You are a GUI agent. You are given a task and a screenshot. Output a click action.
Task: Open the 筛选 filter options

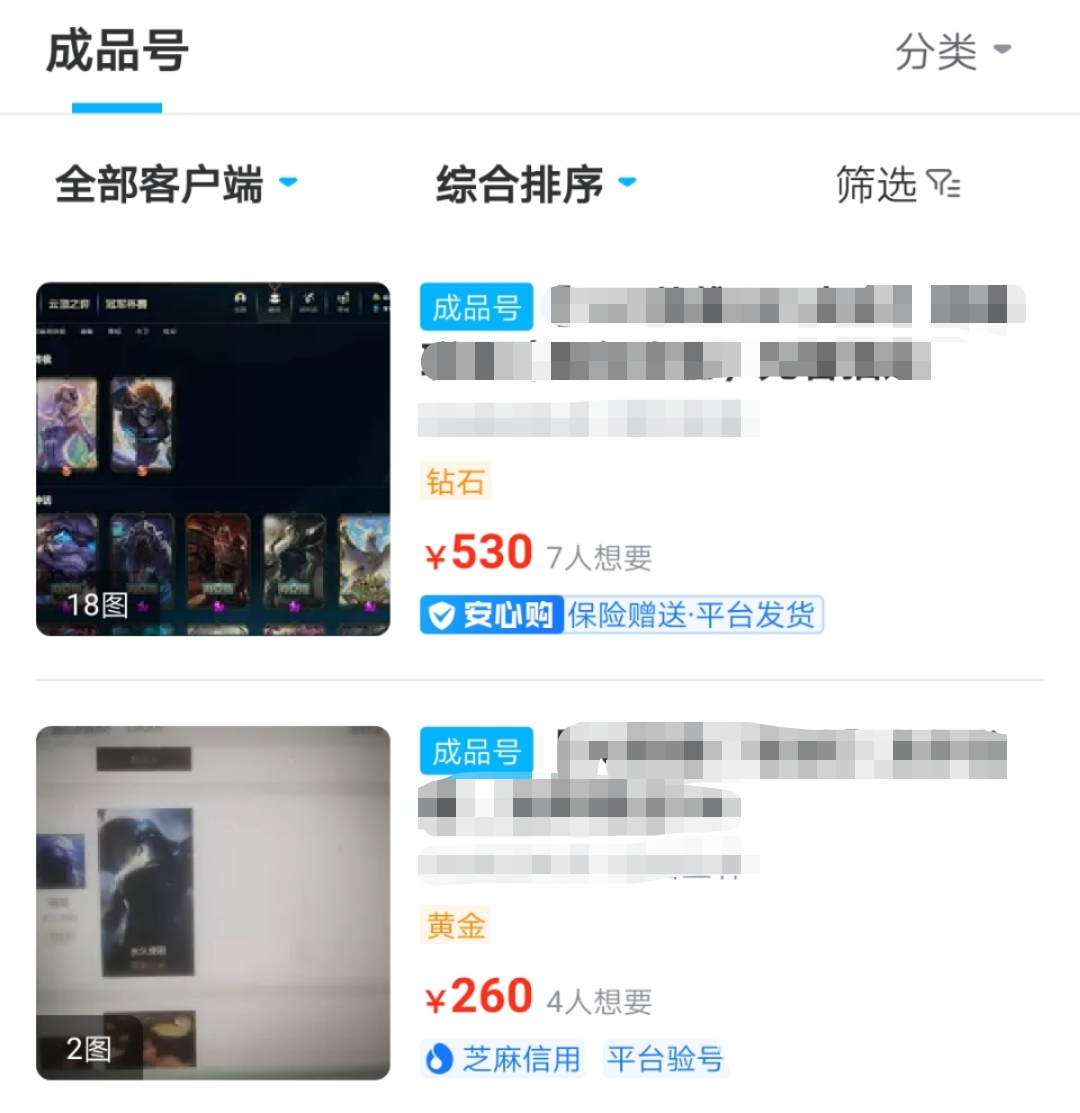pos(898,185)
